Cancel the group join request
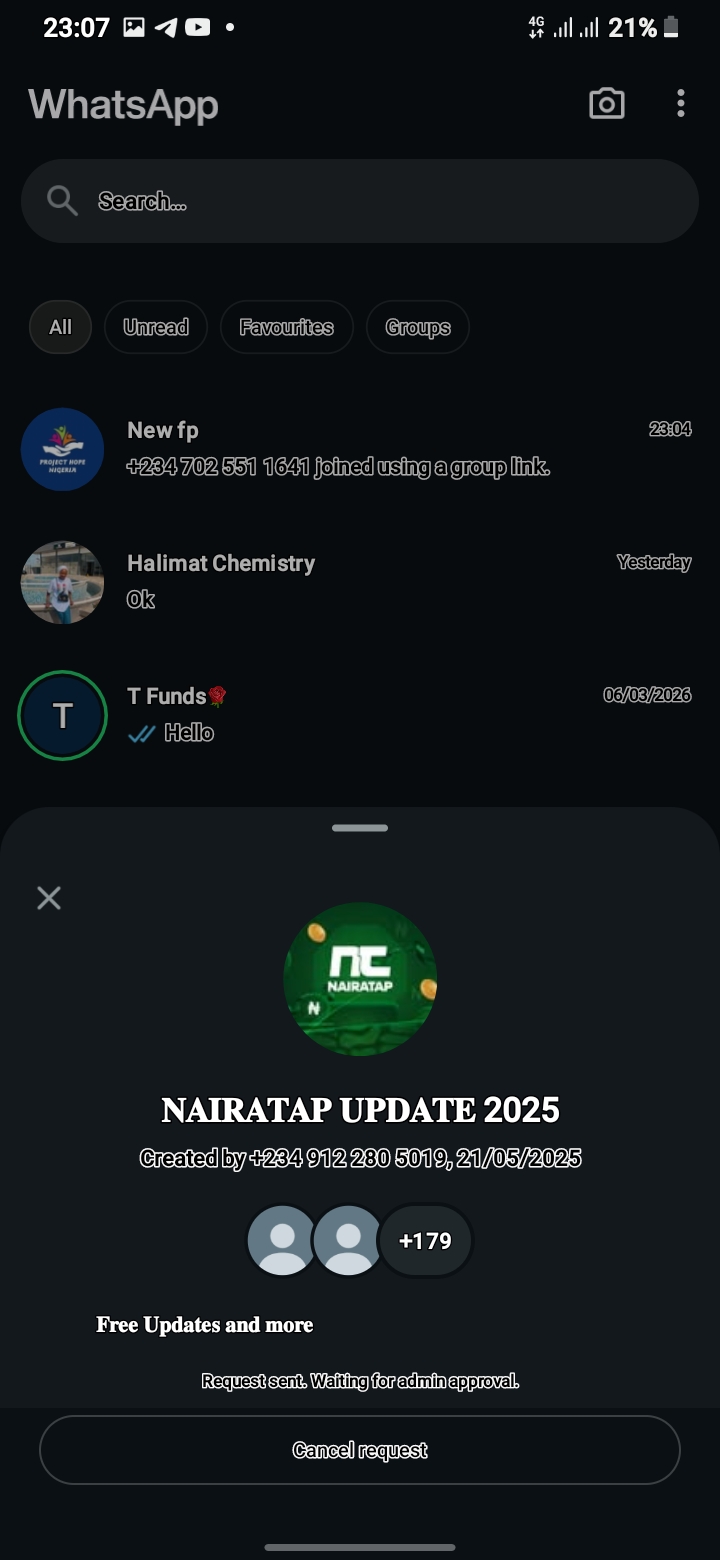The width and height of the screenshot is (720, 1560). 360,1450
